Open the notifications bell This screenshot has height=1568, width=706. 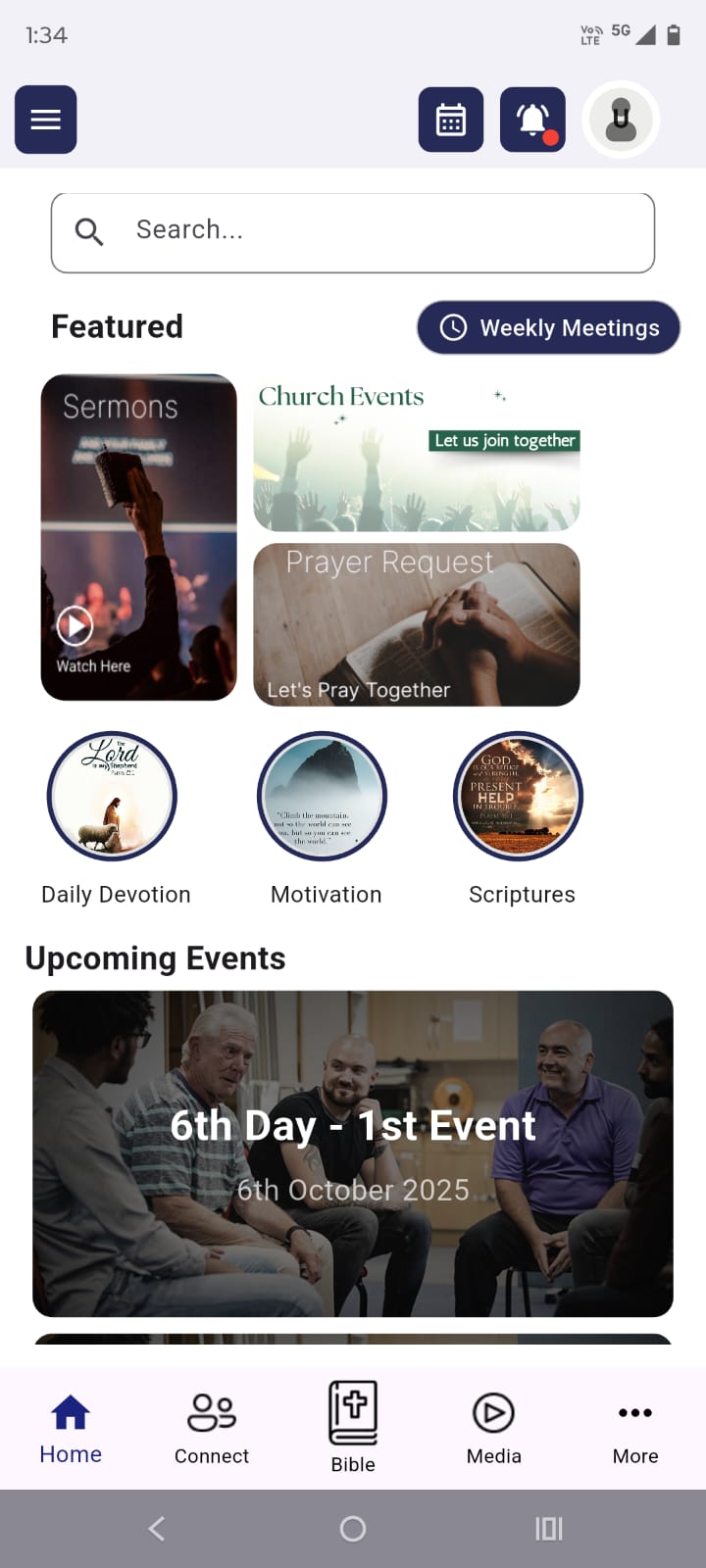532,120
